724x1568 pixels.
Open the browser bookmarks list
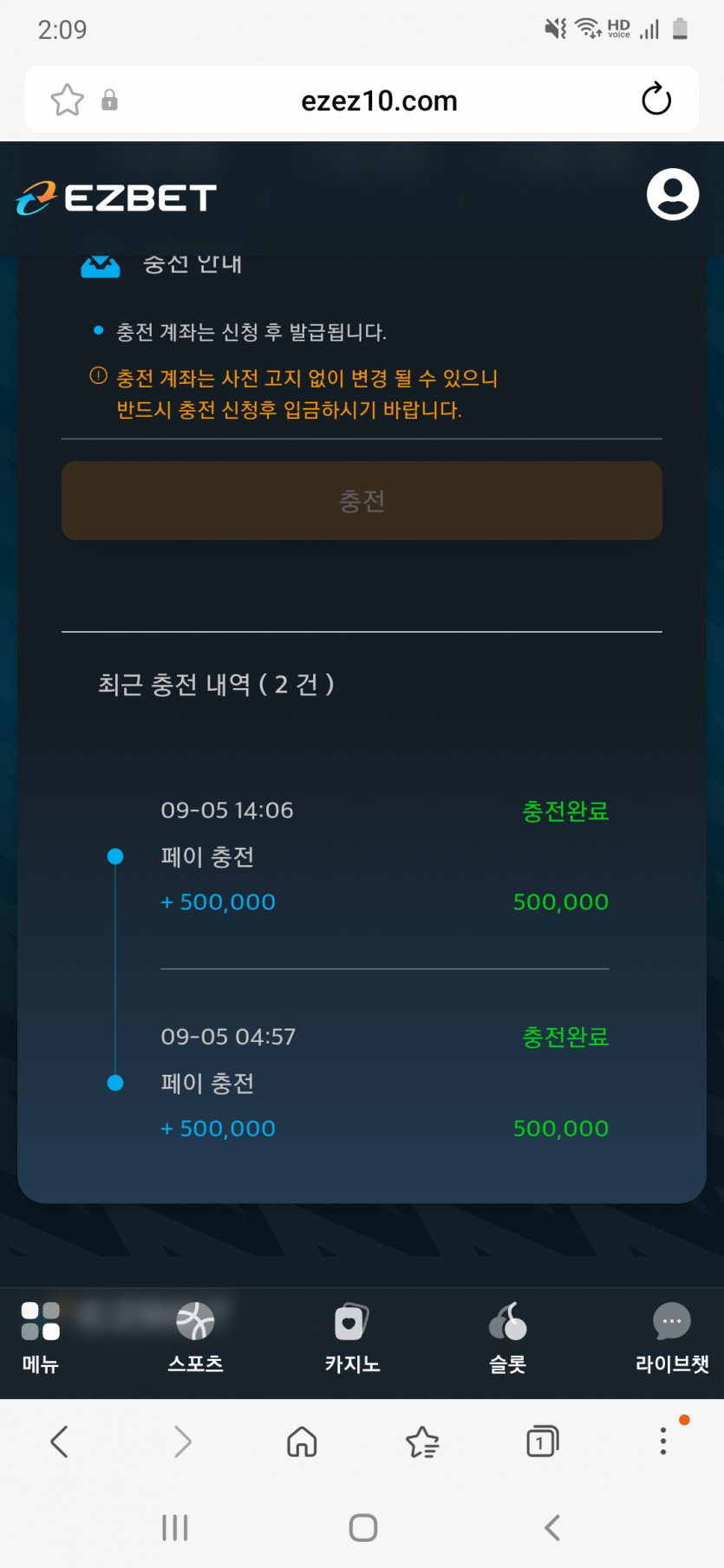coord(422,1441)
